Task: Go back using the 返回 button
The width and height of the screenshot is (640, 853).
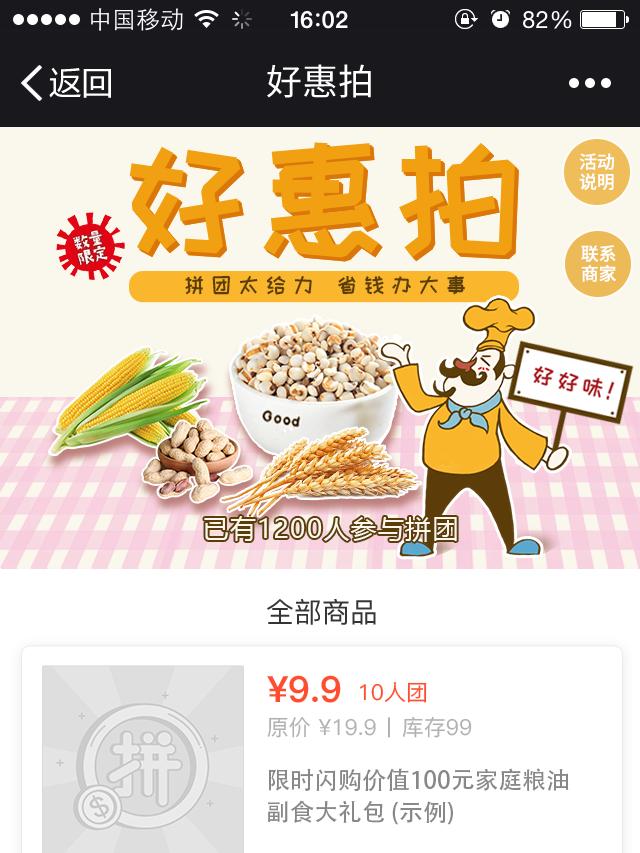Action: point(66,83)
